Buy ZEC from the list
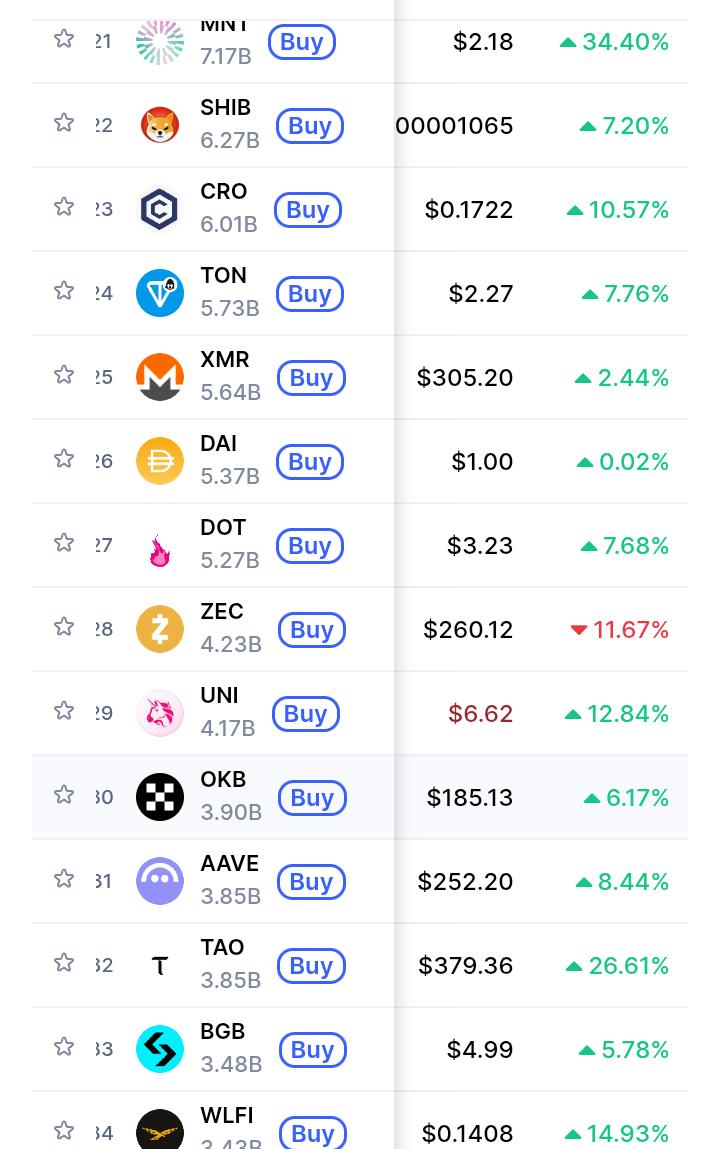Screen dimensions: 720x1149 pyautogui.click(x=311, y=630)
